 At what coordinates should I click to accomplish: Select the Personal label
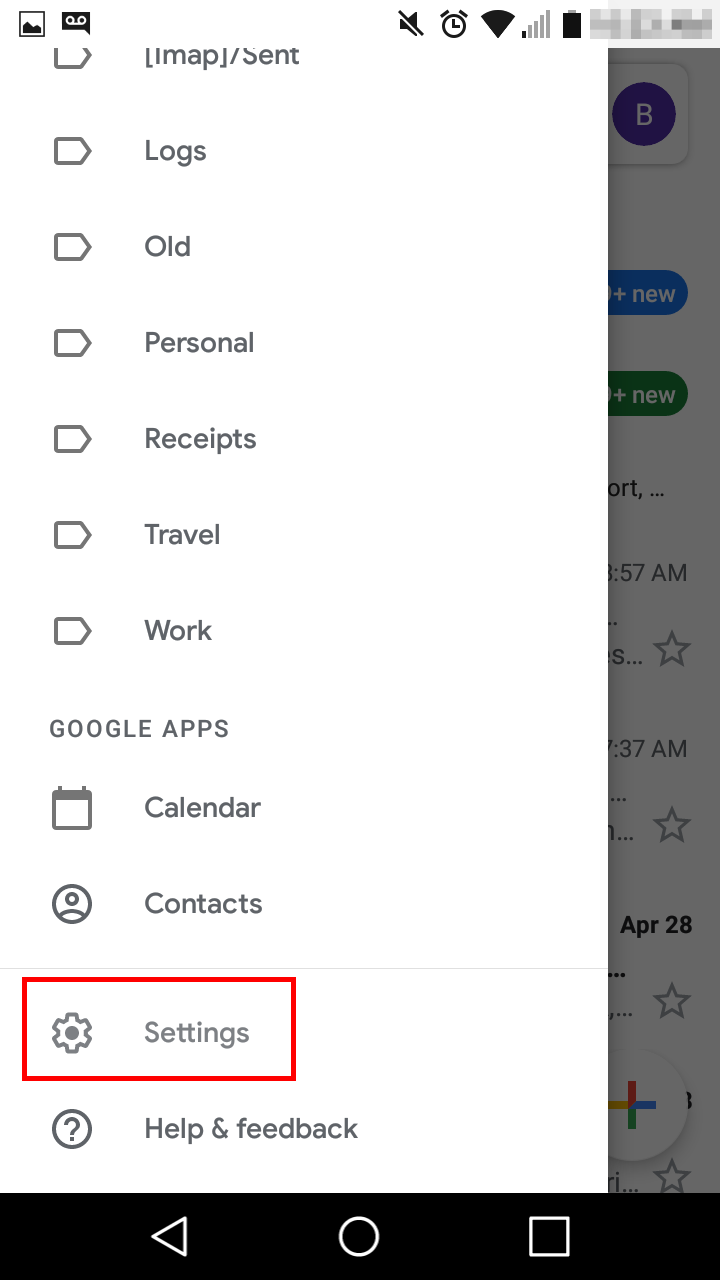click(199, 343)
